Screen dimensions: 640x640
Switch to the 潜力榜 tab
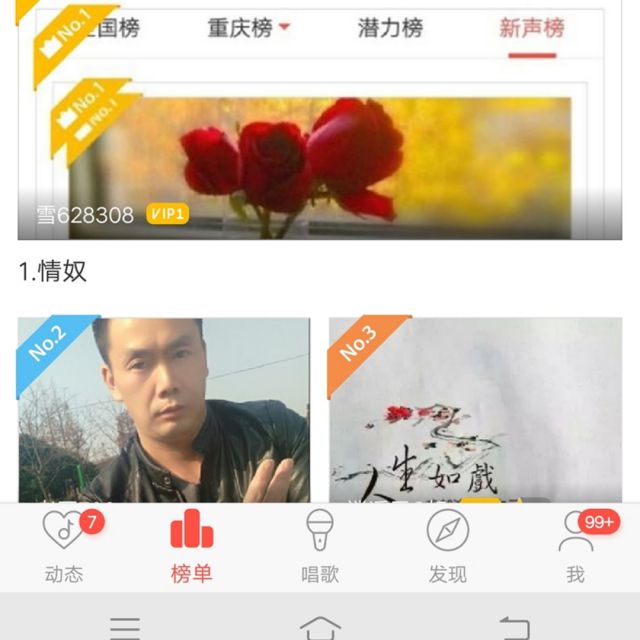point(390,28)
